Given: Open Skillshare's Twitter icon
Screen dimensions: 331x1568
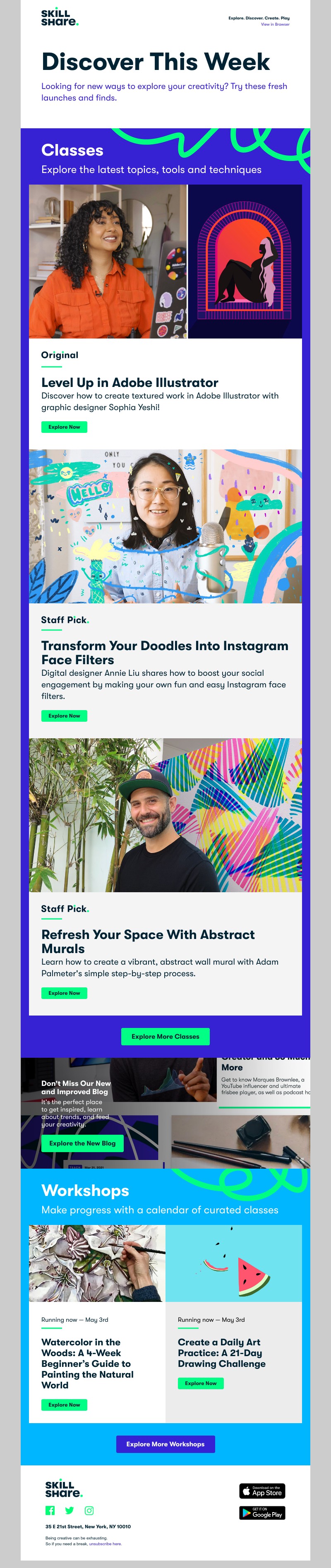Looking at the screenshot, I should point(70,1510).
